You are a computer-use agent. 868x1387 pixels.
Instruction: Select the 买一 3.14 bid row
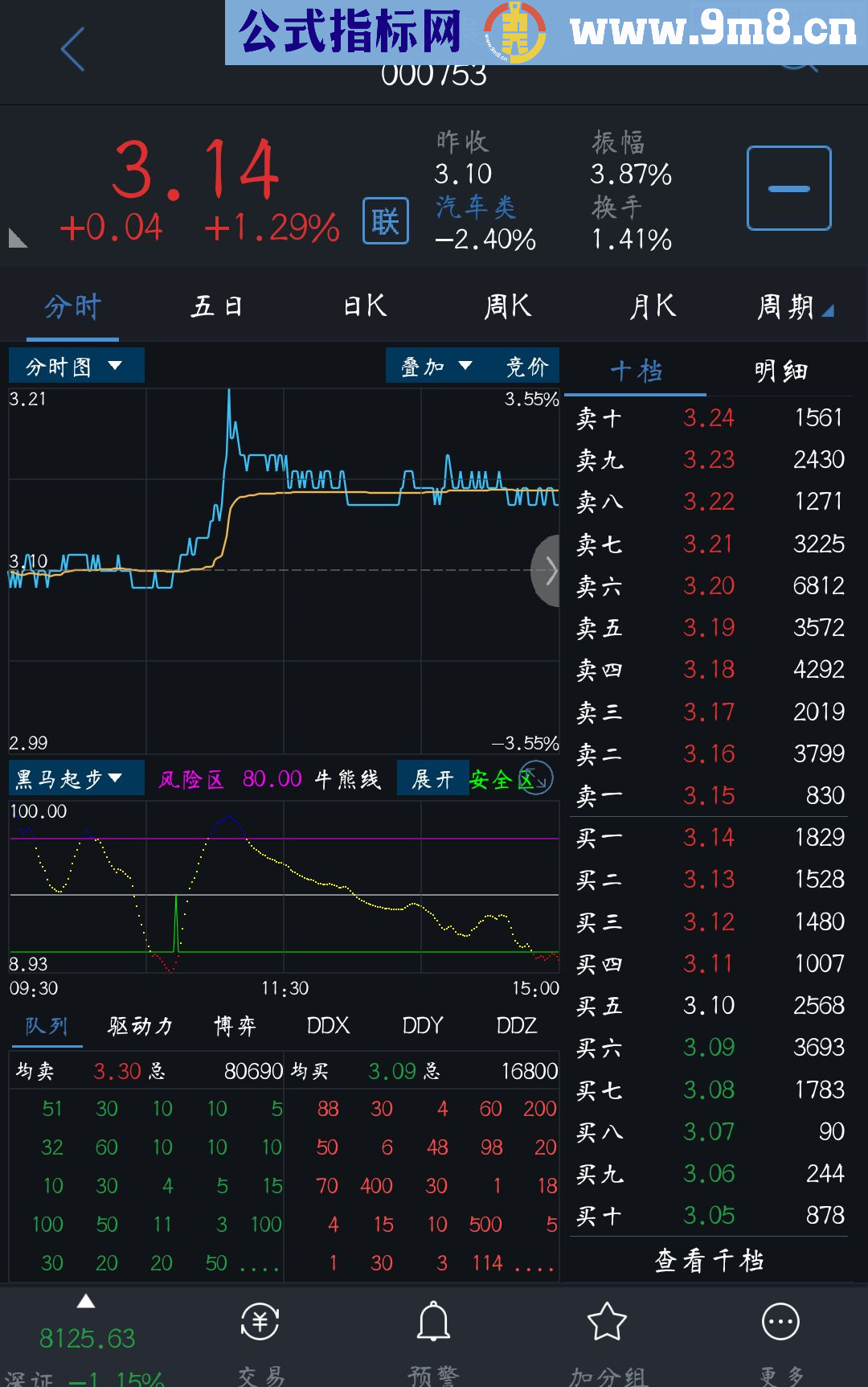(707, 837)
